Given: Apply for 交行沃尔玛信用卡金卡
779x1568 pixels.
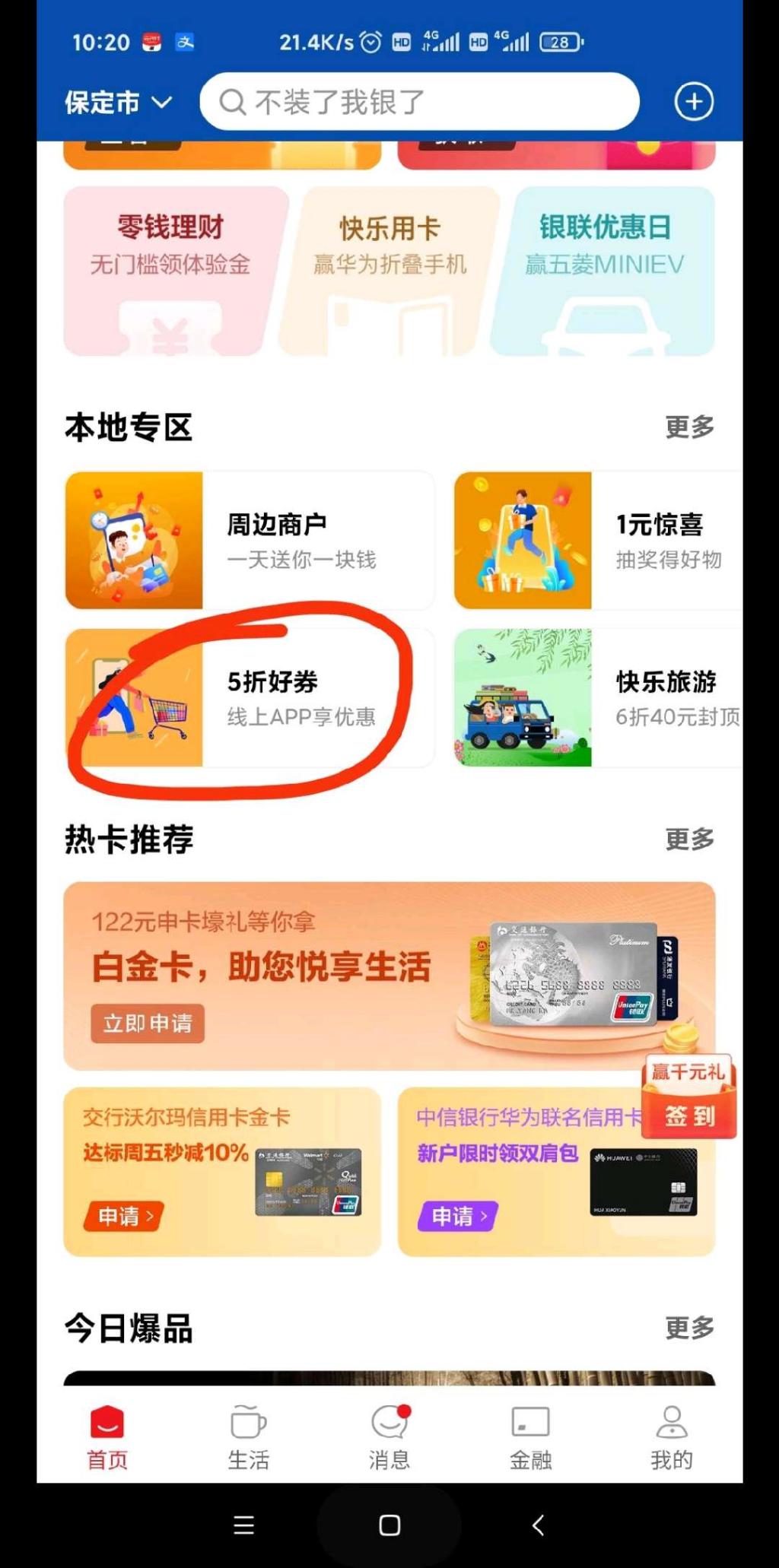Looking at the screenshot, I should 123,1216.
